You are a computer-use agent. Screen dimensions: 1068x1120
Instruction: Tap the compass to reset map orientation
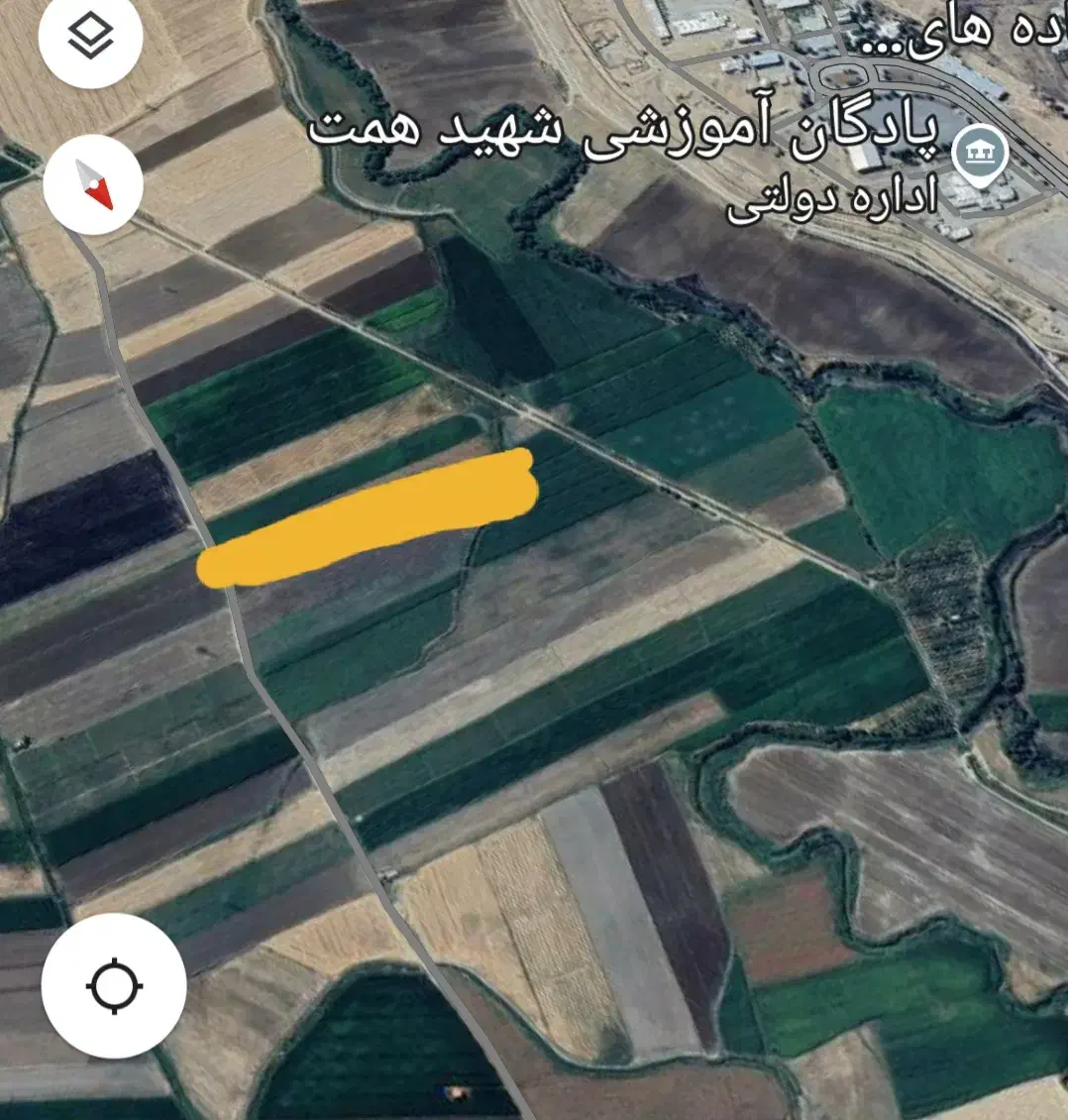(x=94, y=184)
